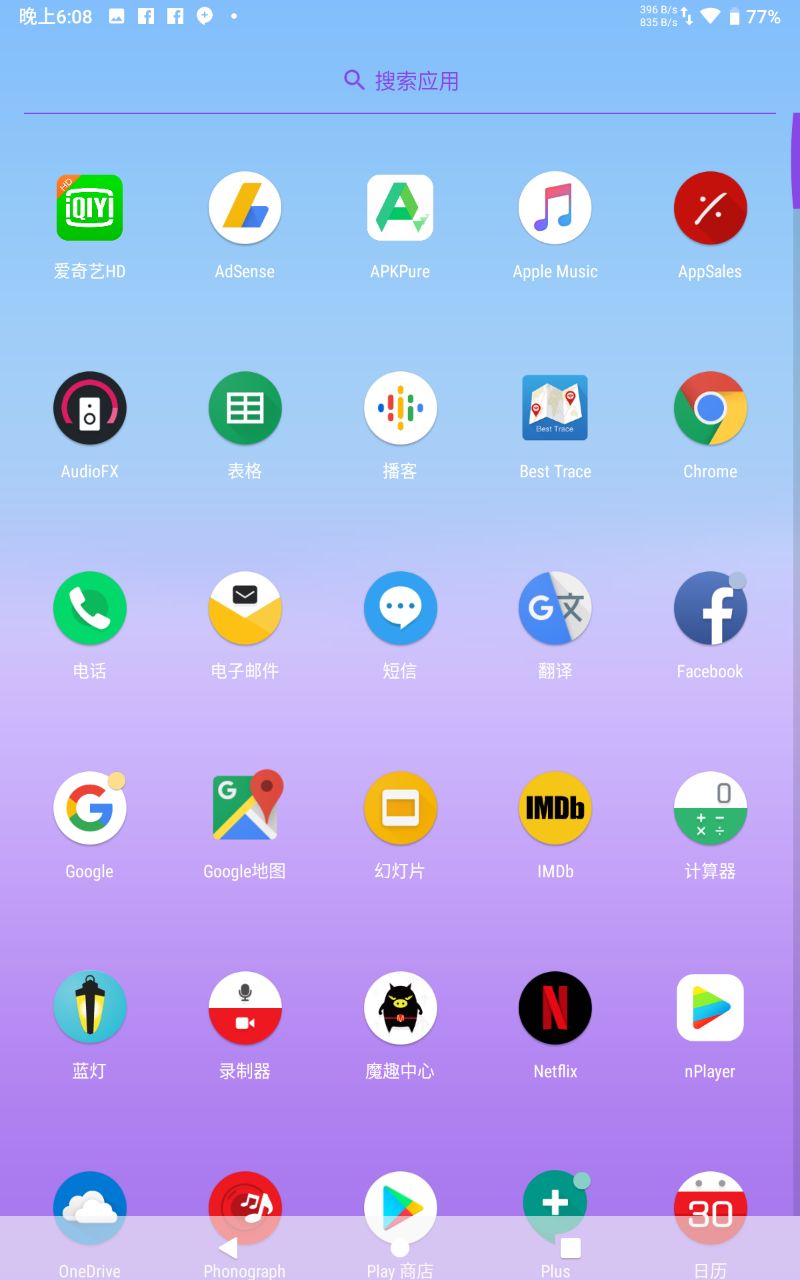Go back with the navigation bar arrow
Image resolution: width=800 pixels, height=1280 pixels.
(x=228, y=1247)
